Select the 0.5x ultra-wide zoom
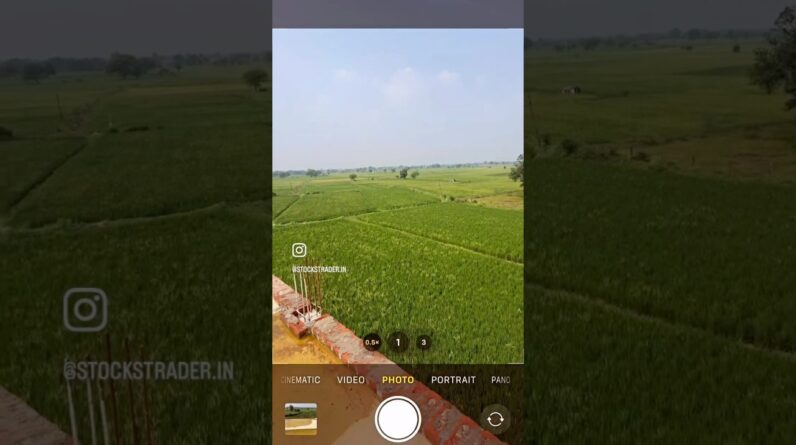Image resolution: width=796 pixels, height=445 pixels. (x=372, y=342)
